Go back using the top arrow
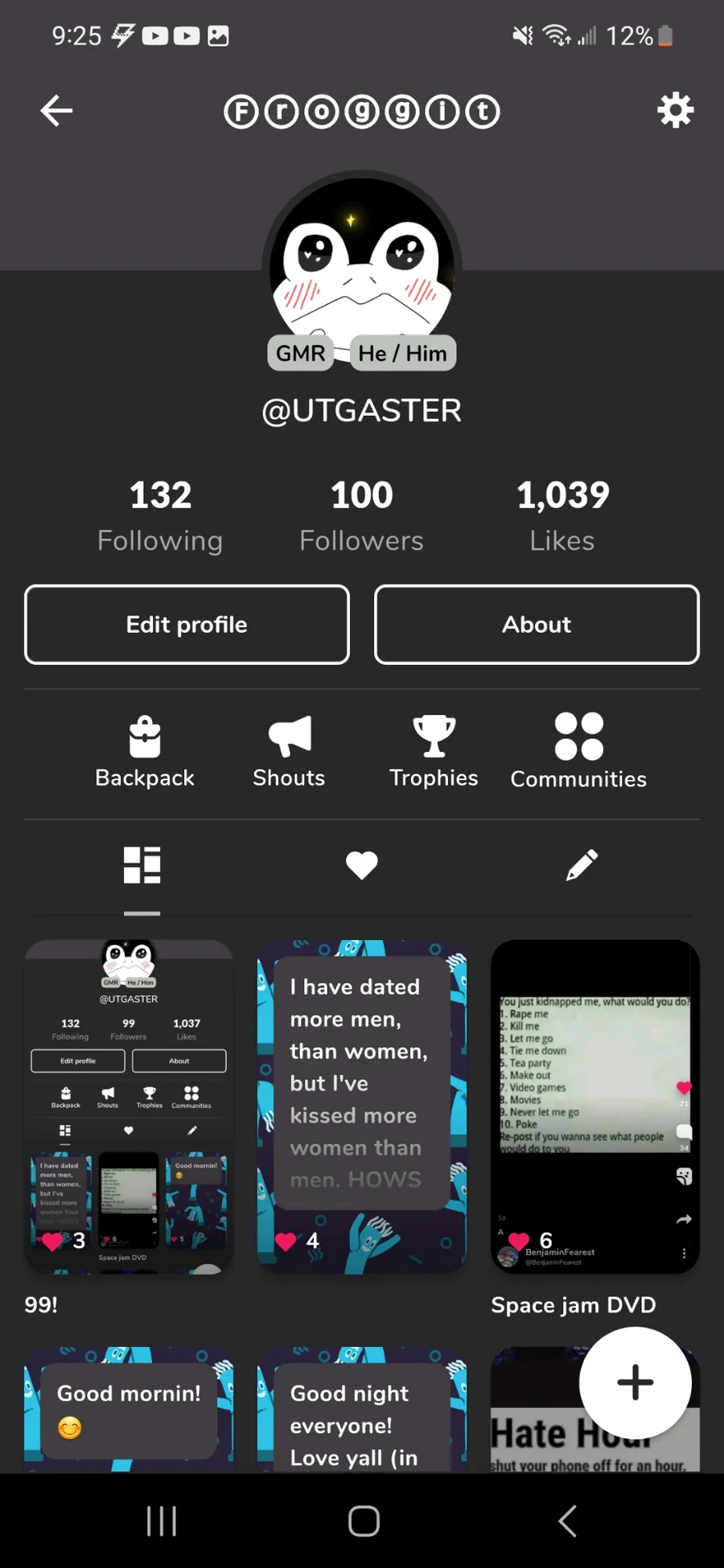Image resolution: width=724 pixels, height=1568 pixels. pos(57,111)
